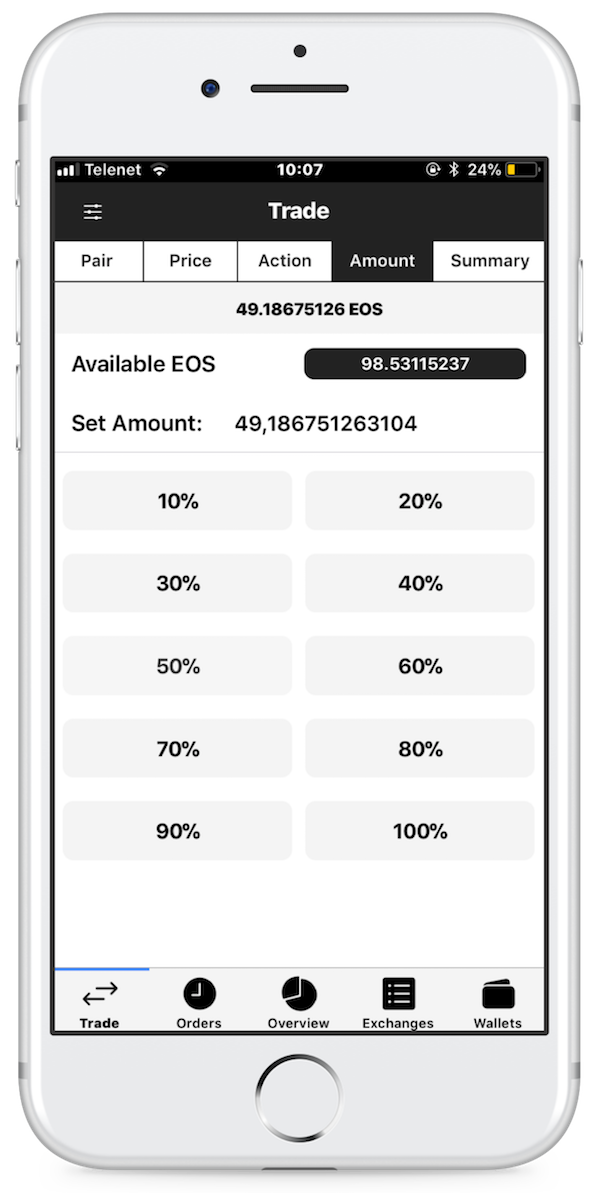Choose the 40% amount button
600x1193 pixels.
pos(420,584)
